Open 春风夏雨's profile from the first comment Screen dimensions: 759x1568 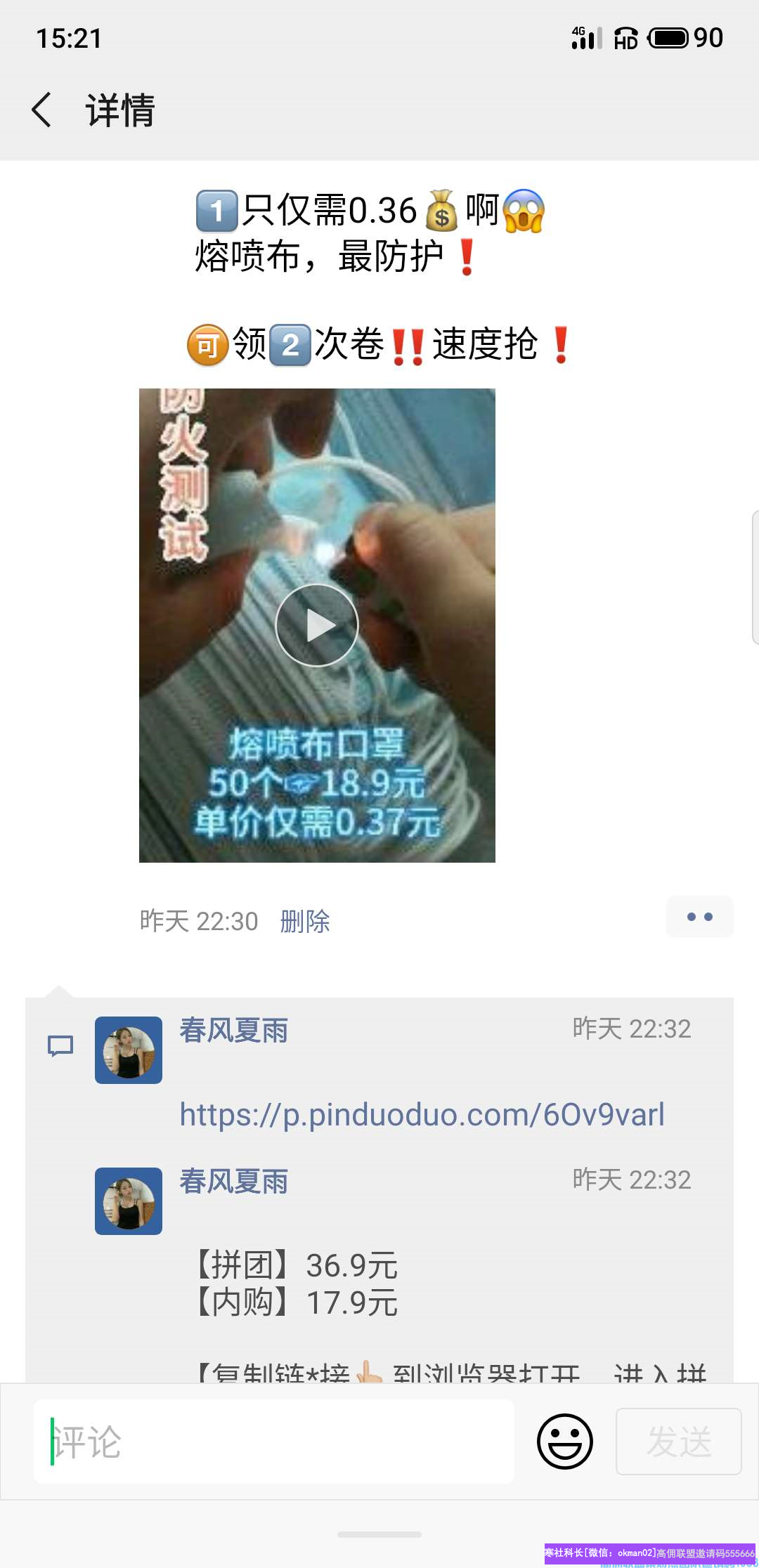233,1031
